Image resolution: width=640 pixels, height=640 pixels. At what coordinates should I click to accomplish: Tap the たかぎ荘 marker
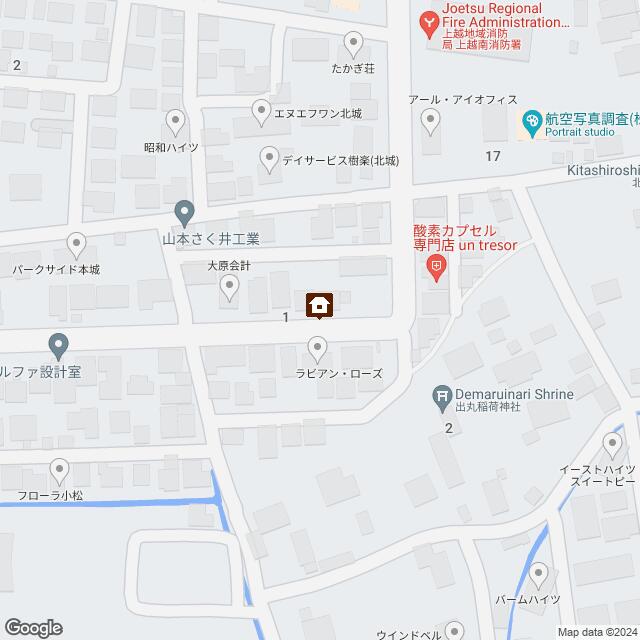click(353, 42)
